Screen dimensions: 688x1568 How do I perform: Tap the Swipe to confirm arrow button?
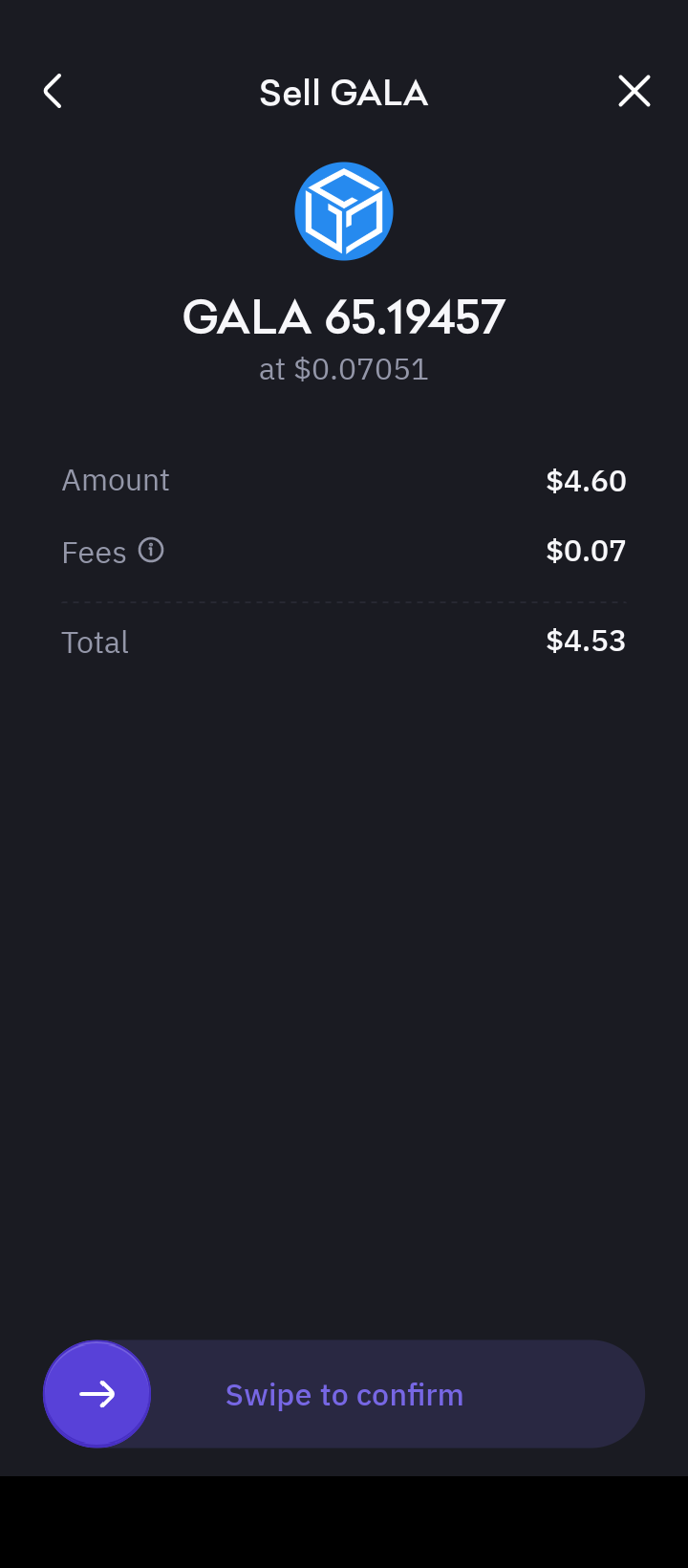[x=97, y=1394]
